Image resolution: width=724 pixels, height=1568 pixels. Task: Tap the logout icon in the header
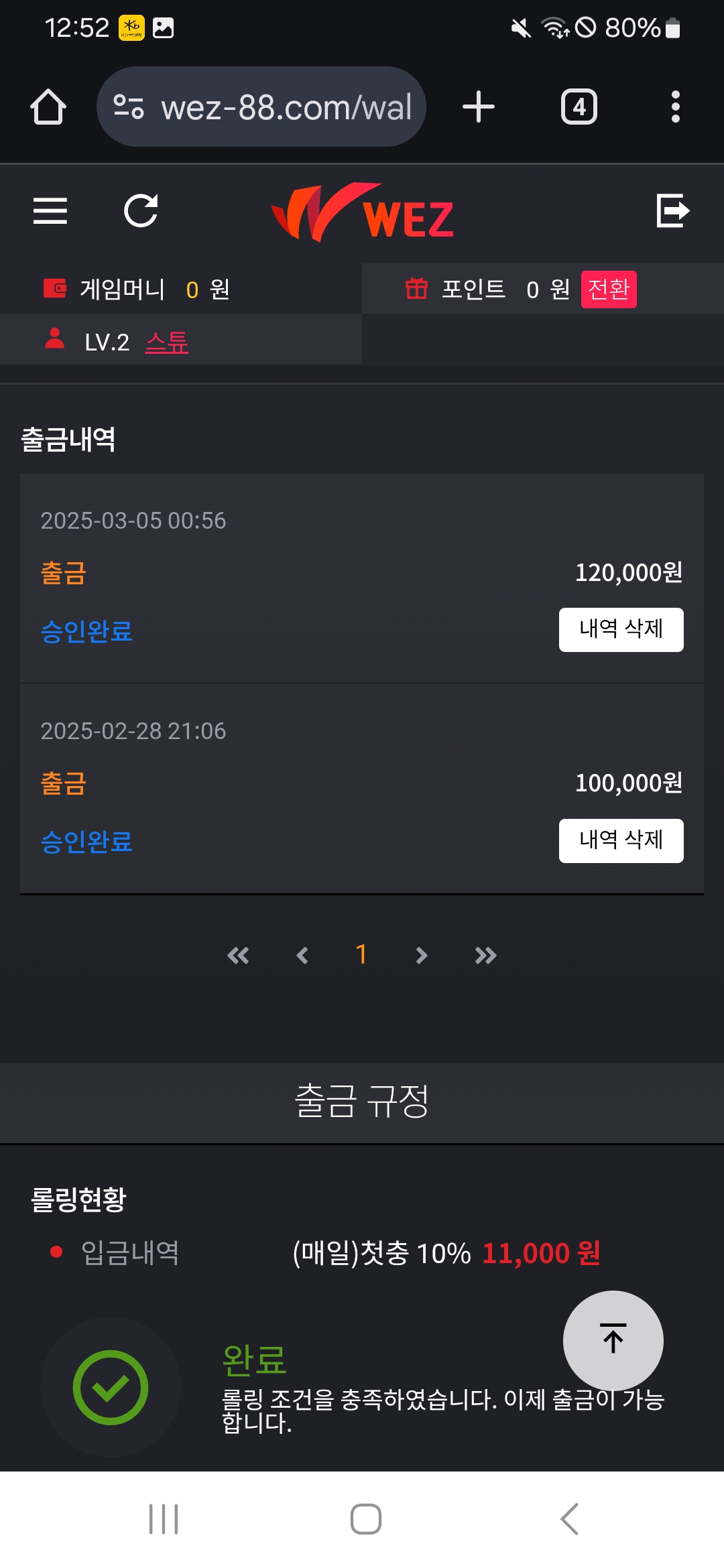(672, 211)
